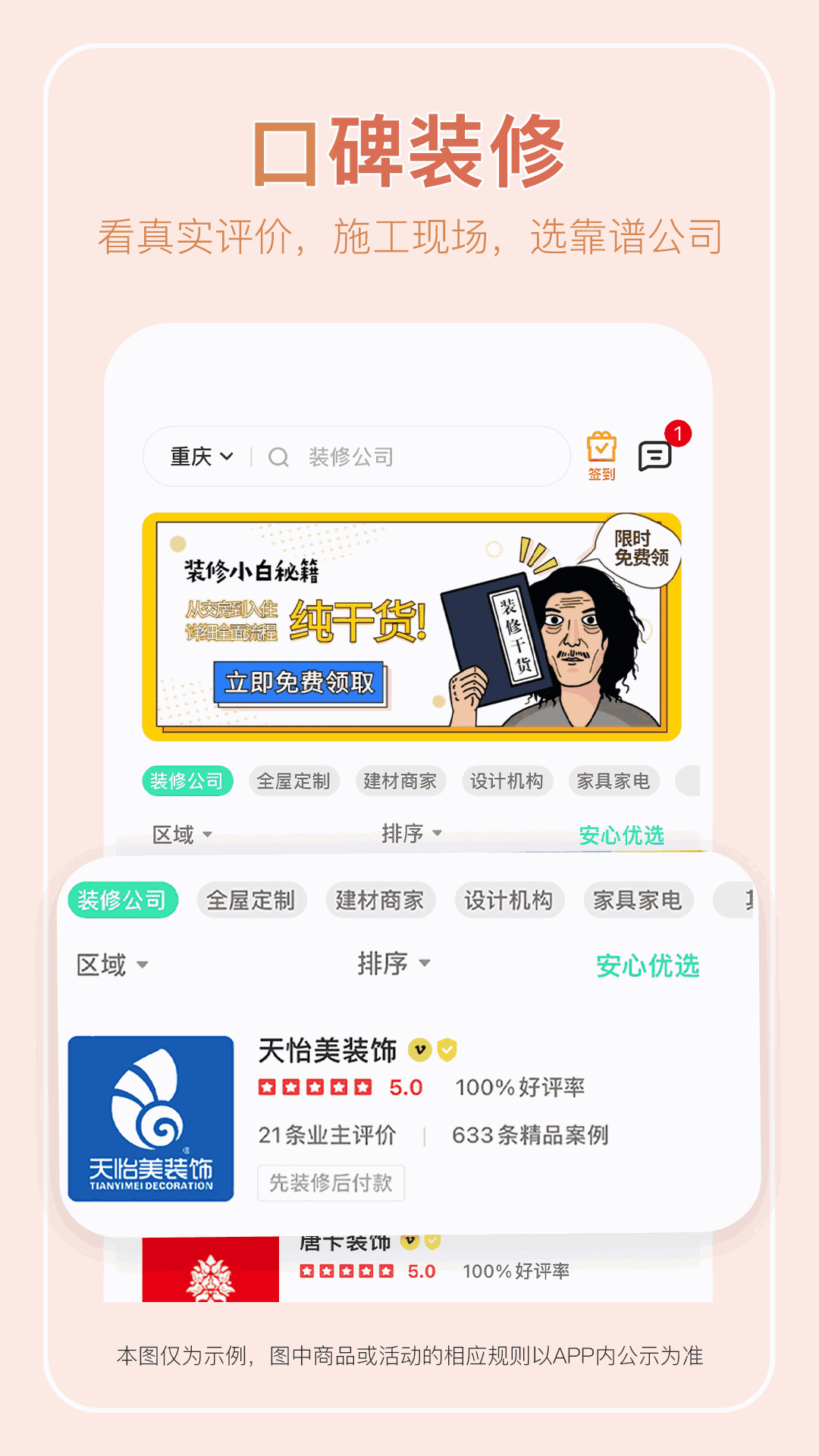Click the 5.0 star rating of 天怡美装饰
This screenshot has height=1456, width=819.
406,1087
